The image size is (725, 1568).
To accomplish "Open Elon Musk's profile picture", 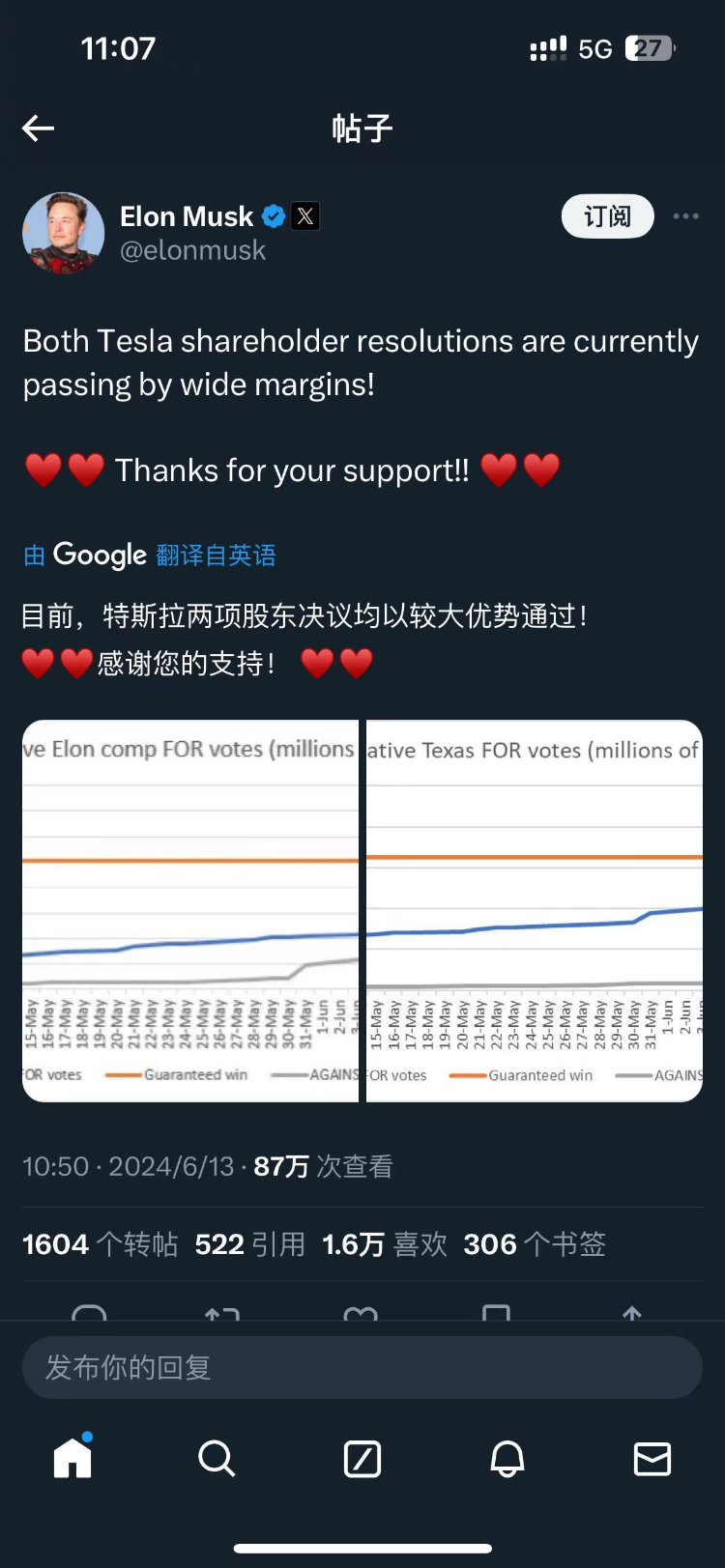I will [x=63, y=233].
